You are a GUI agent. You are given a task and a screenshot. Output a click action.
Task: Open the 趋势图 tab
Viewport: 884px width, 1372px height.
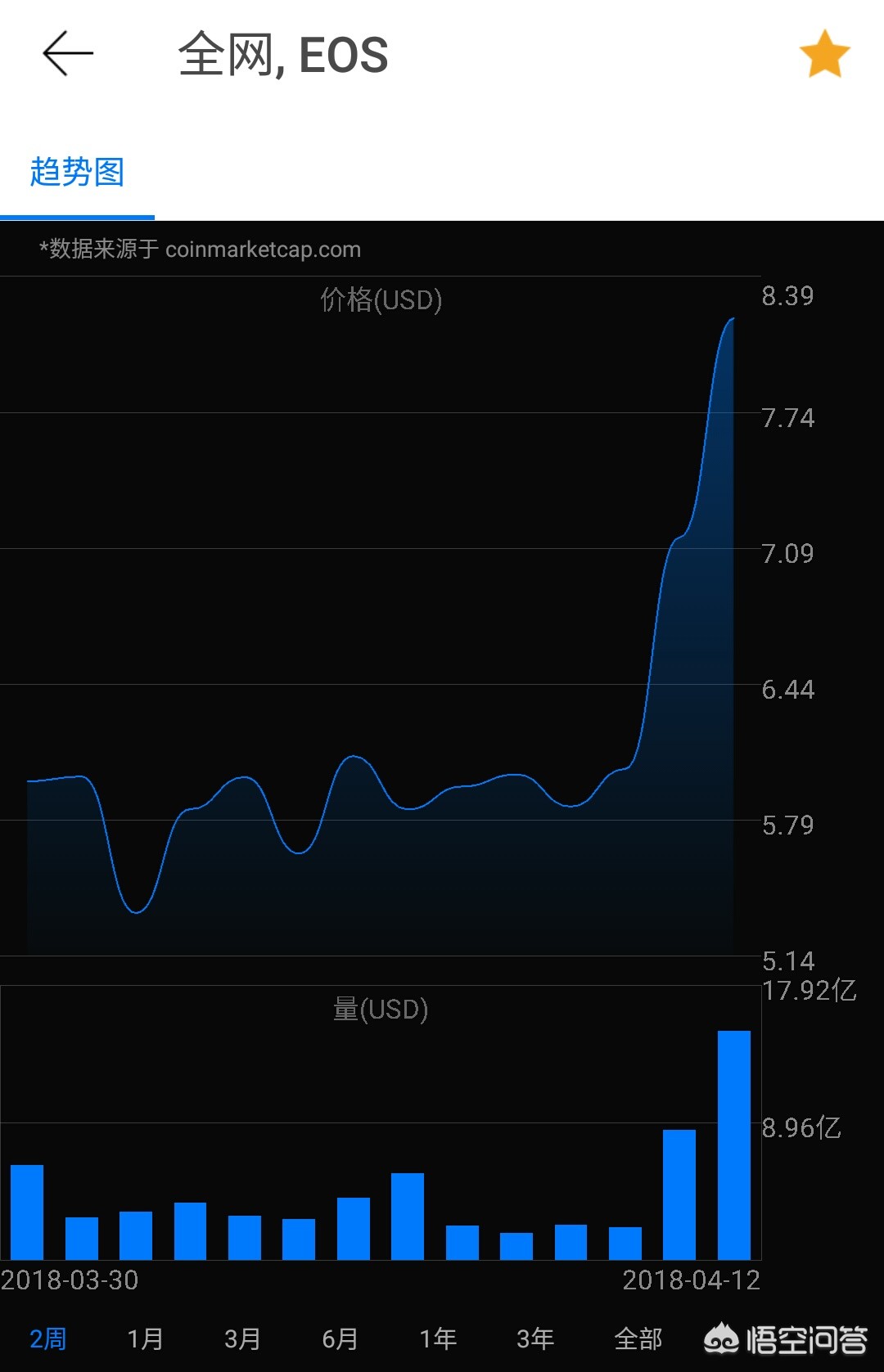point(77,173)
